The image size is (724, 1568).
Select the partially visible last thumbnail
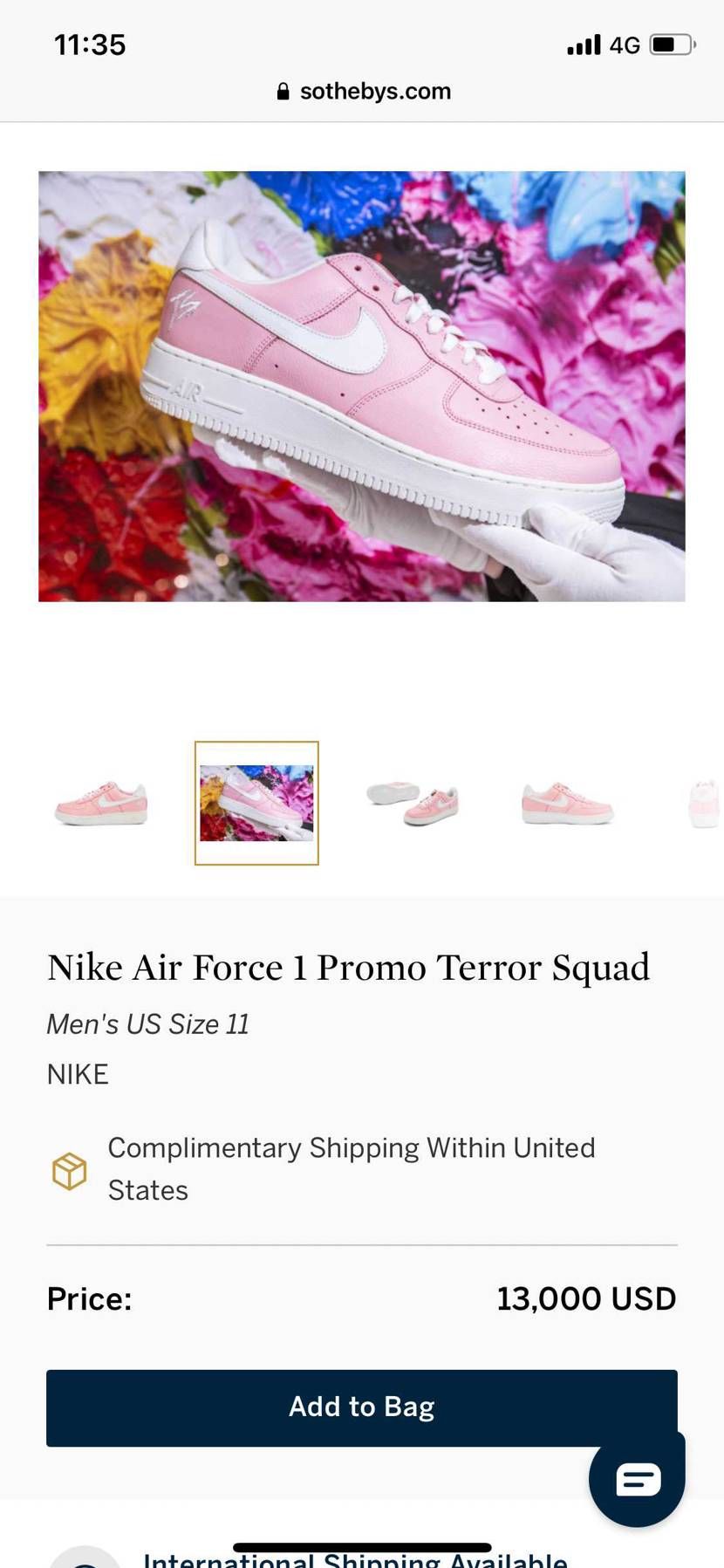(x=704, y=803)
